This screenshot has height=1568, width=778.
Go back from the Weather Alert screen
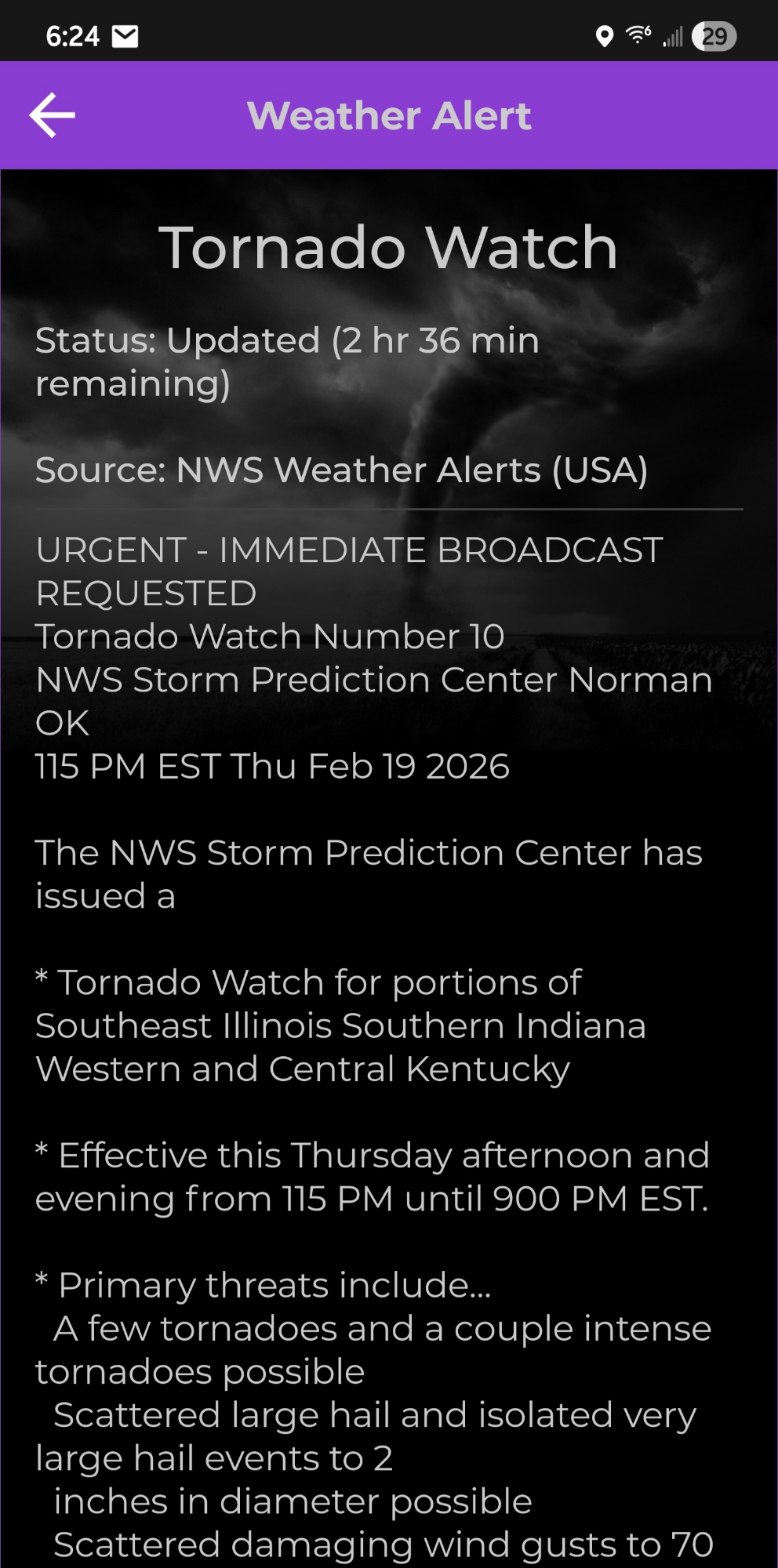click(52, 115)
